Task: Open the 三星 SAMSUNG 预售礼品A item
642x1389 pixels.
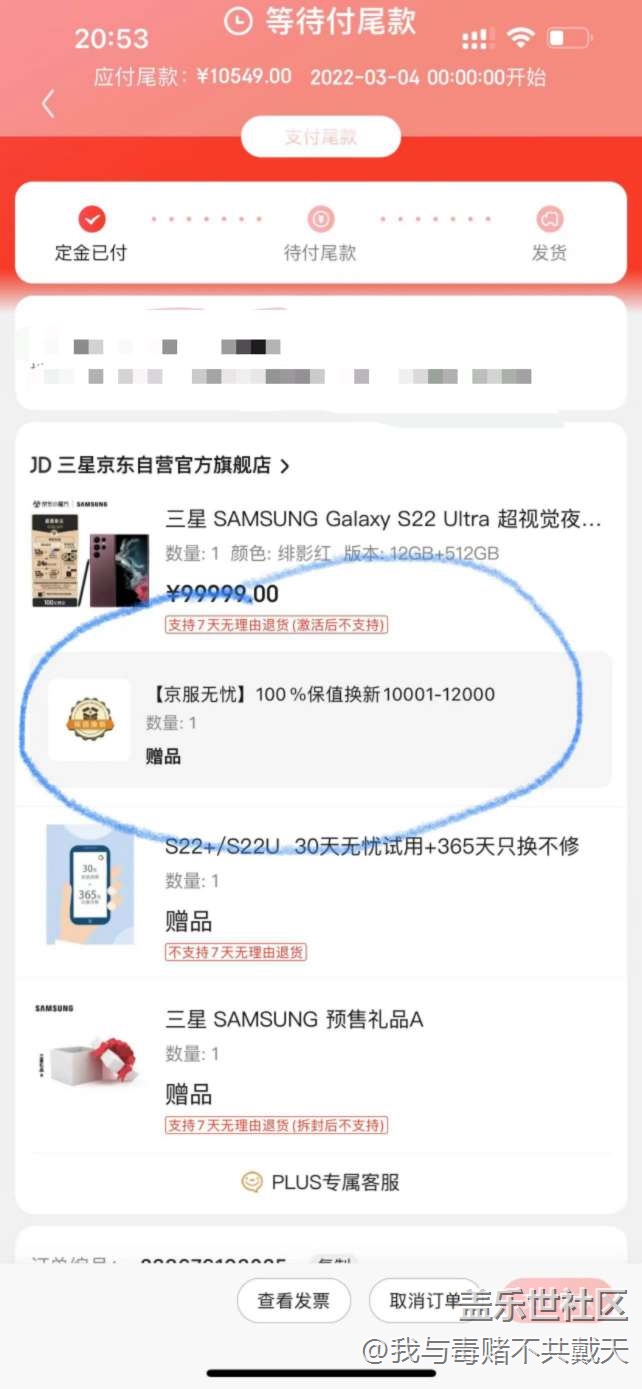Action: click(x=294, y=1019)
